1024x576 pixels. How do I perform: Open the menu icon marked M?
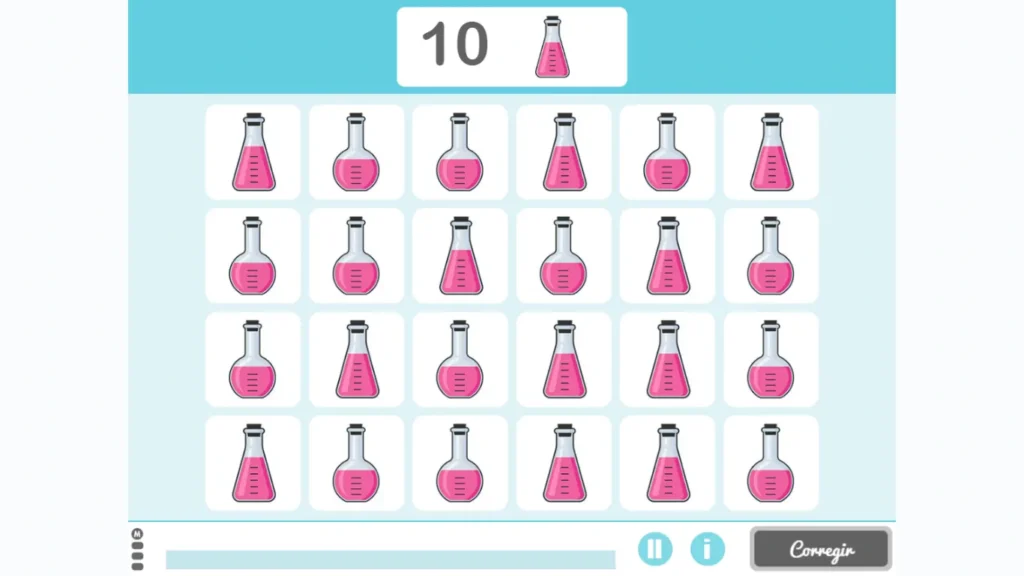point(138,534)
